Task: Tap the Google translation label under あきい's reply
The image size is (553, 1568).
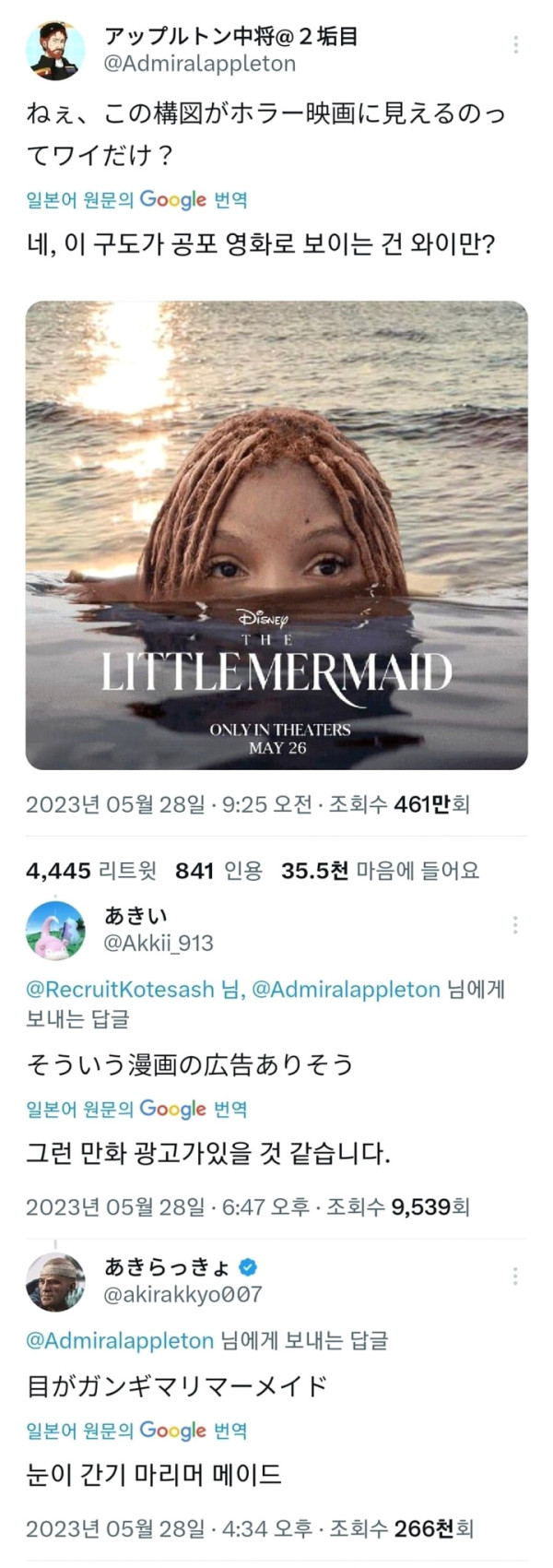Action: (136, 1109)
